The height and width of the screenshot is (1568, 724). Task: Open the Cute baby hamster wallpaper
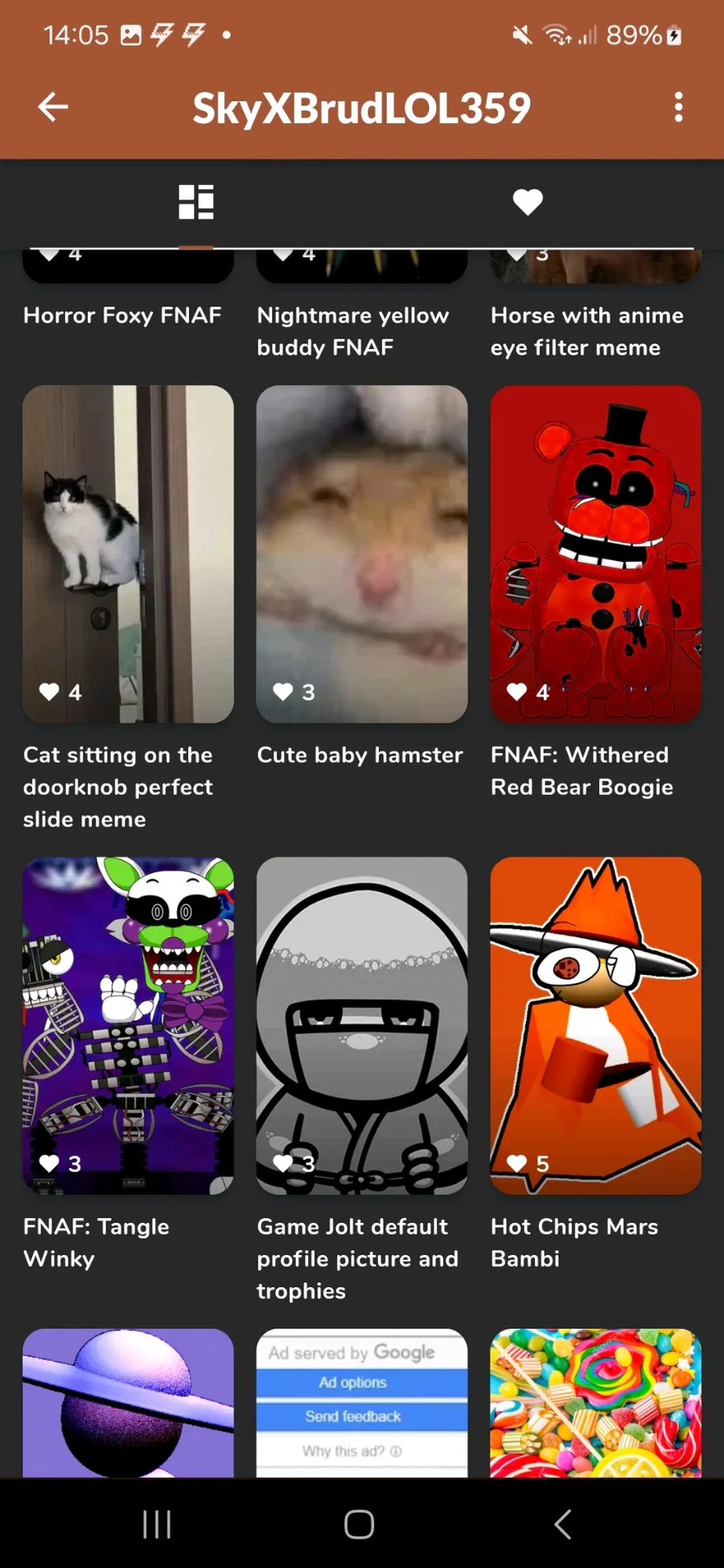[x=362, y=554]
